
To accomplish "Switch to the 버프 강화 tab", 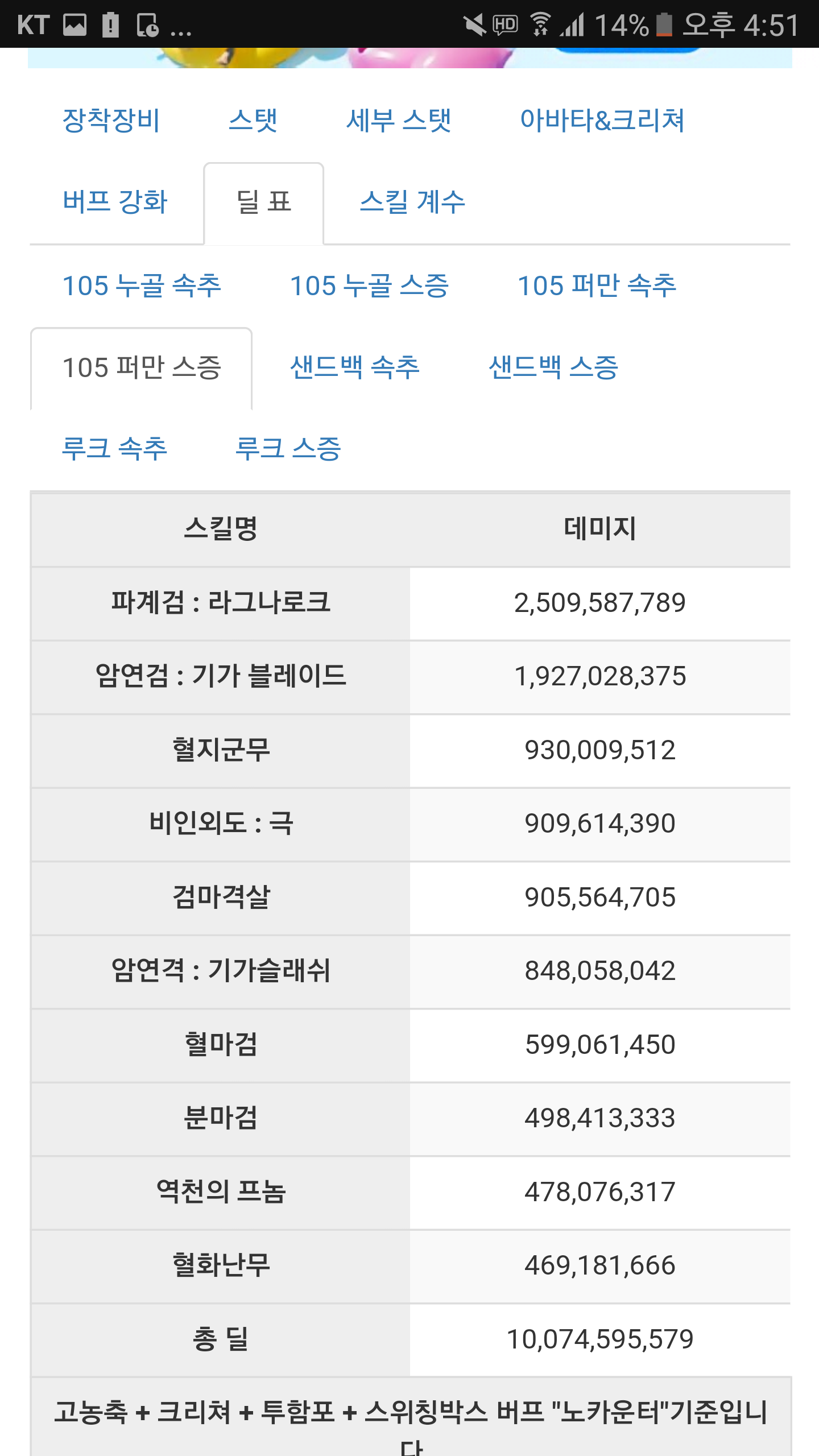I will [115, 202].
